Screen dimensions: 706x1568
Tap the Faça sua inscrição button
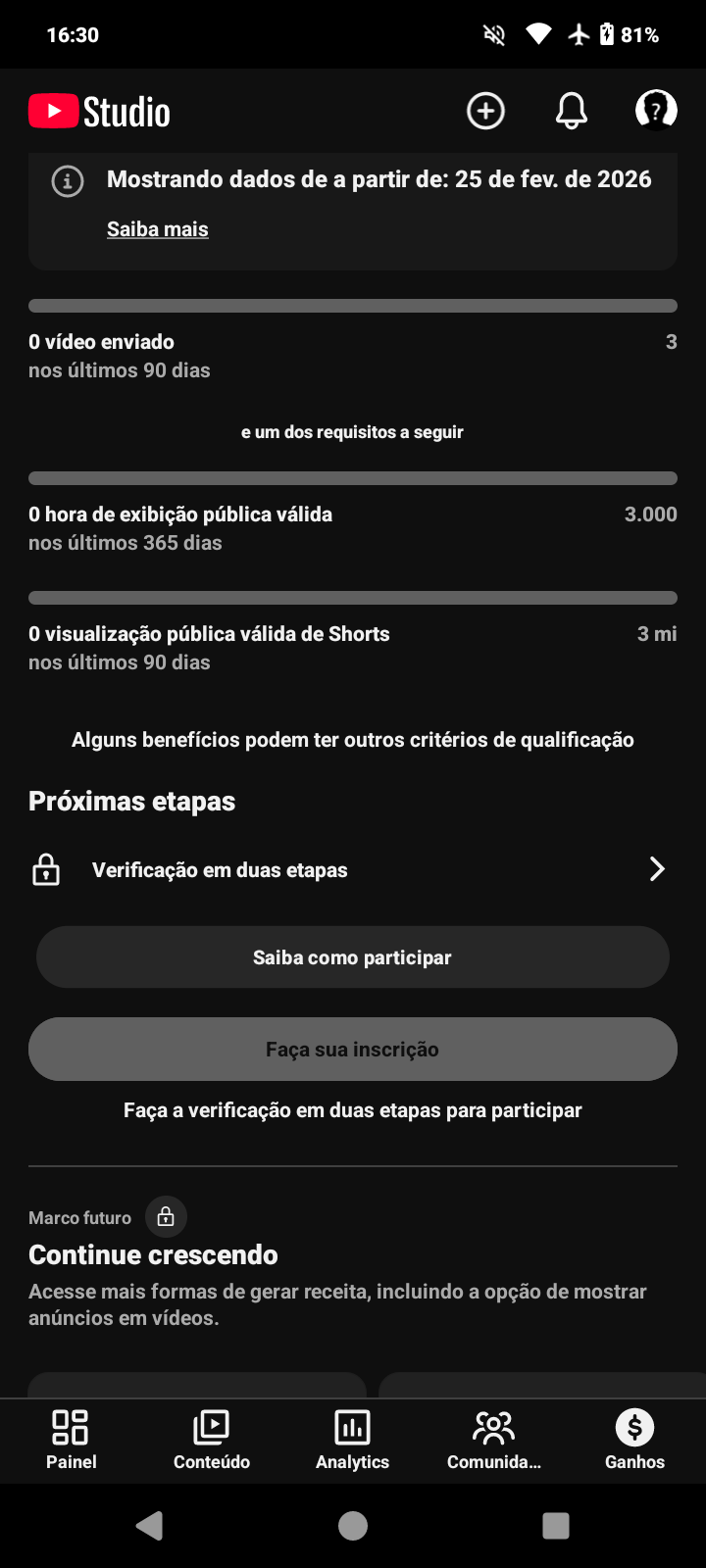click(x=352, y=1050)
